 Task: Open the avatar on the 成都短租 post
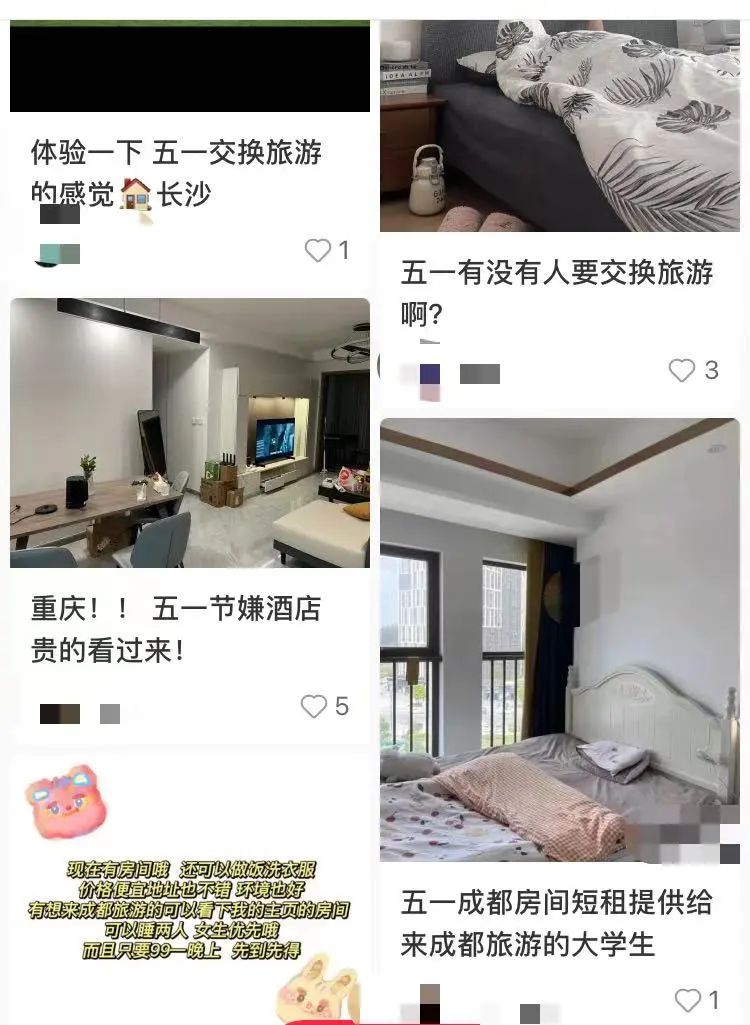[428, 998]
